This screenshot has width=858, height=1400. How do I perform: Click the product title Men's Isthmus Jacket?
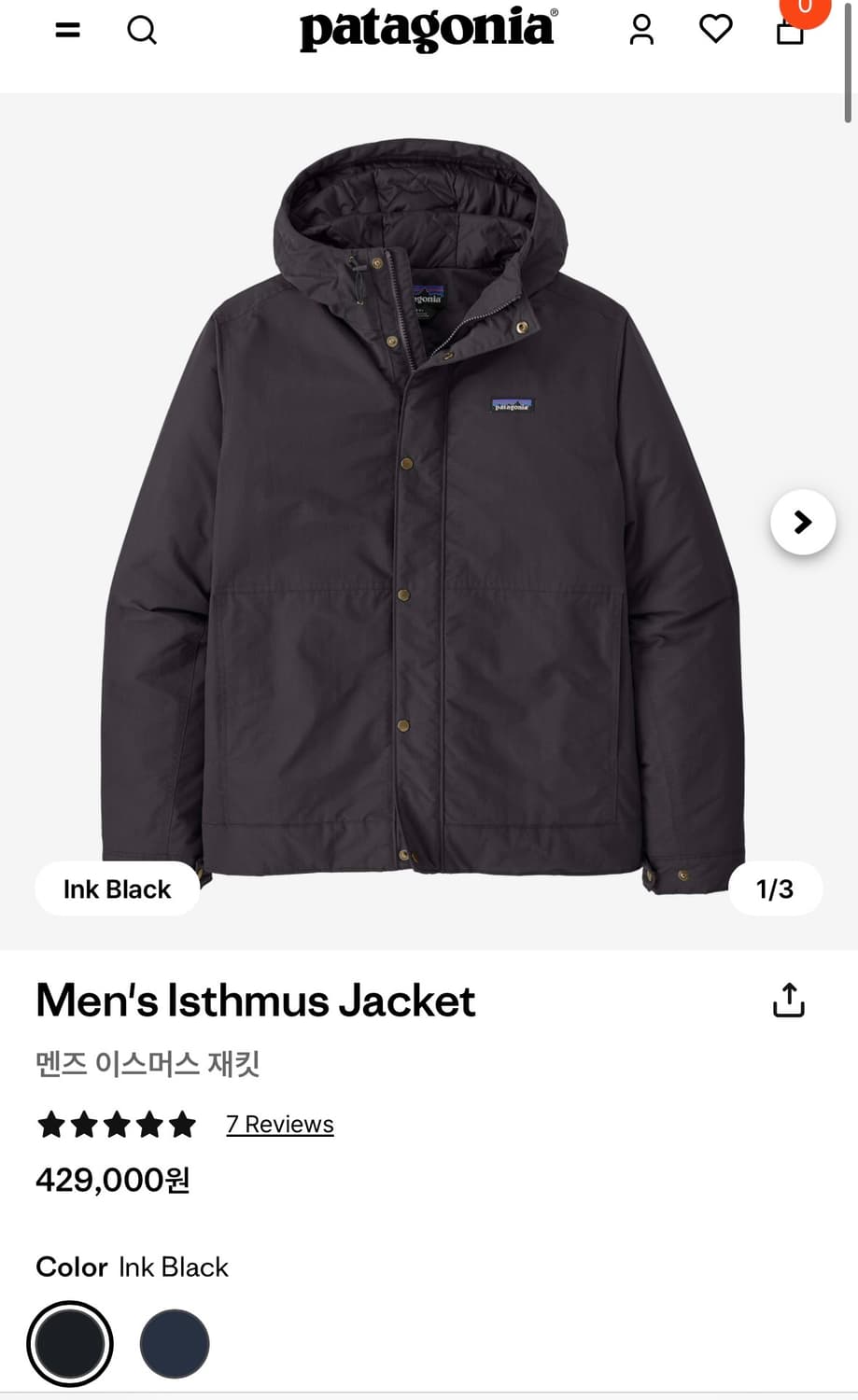pyautogui.click(x=254, y=1000)
